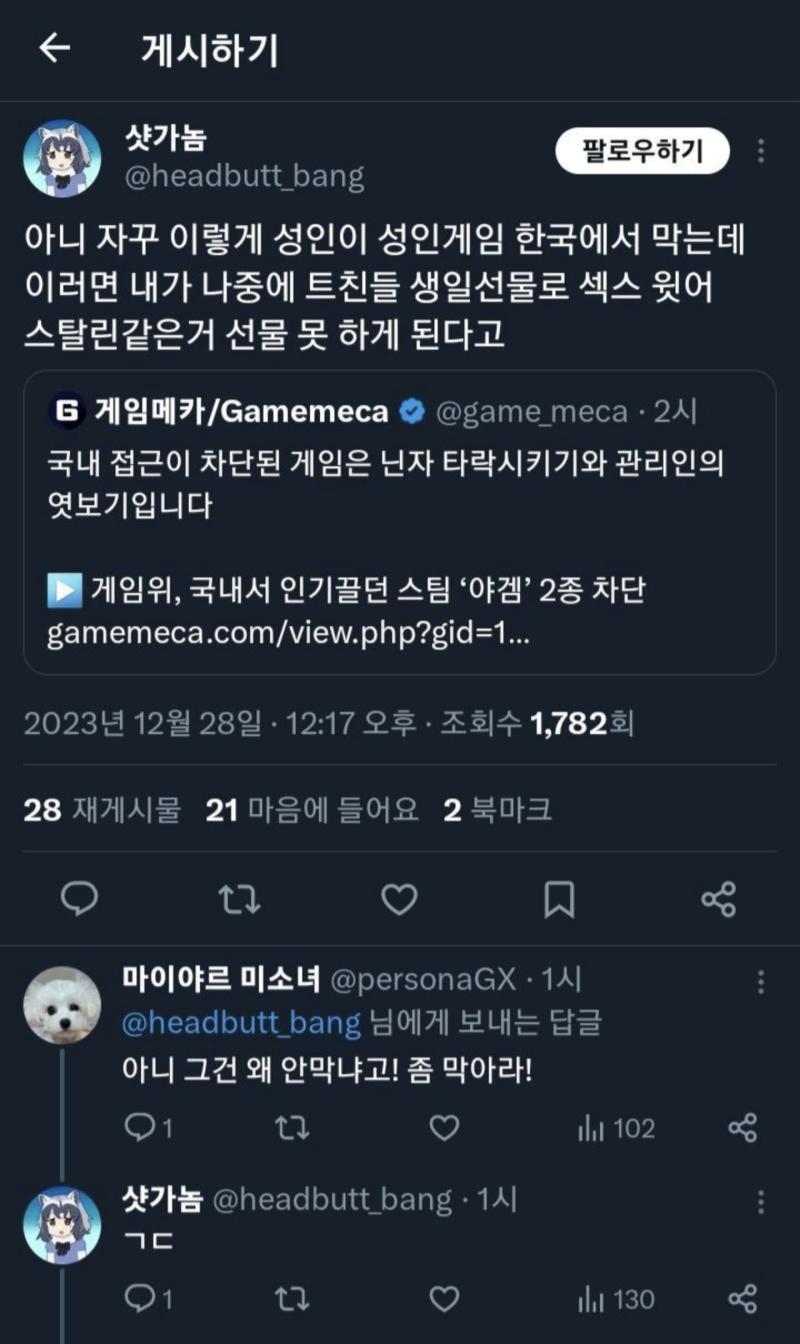Open the @headbutt_bang mention link in reply
Viewport: 800px width, 1344px height.
click(240, 1022)
